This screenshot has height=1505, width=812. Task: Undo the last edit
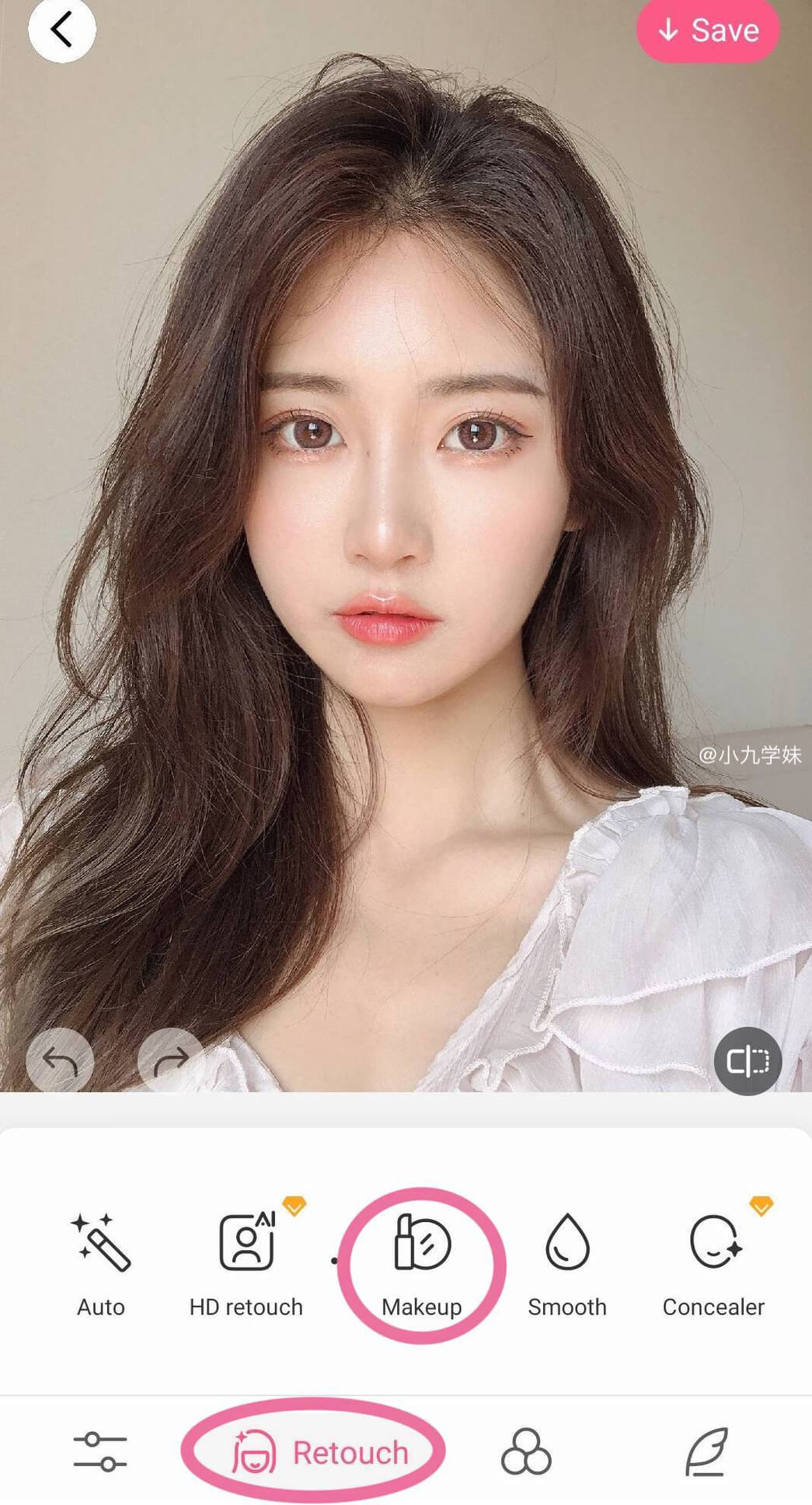[60, 1060]
